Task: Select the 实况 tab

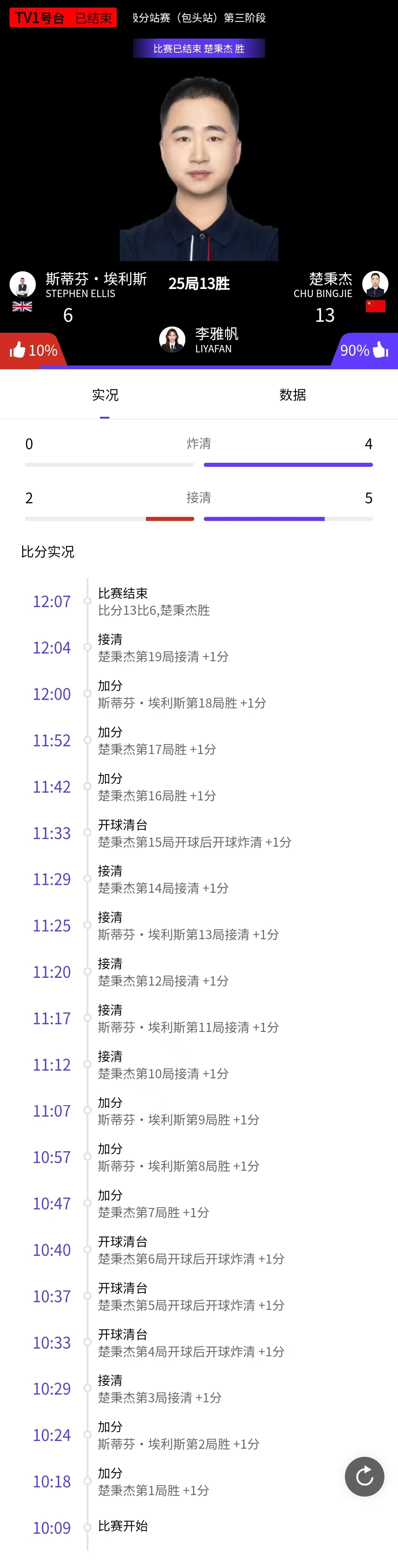Action: point(105,395)
